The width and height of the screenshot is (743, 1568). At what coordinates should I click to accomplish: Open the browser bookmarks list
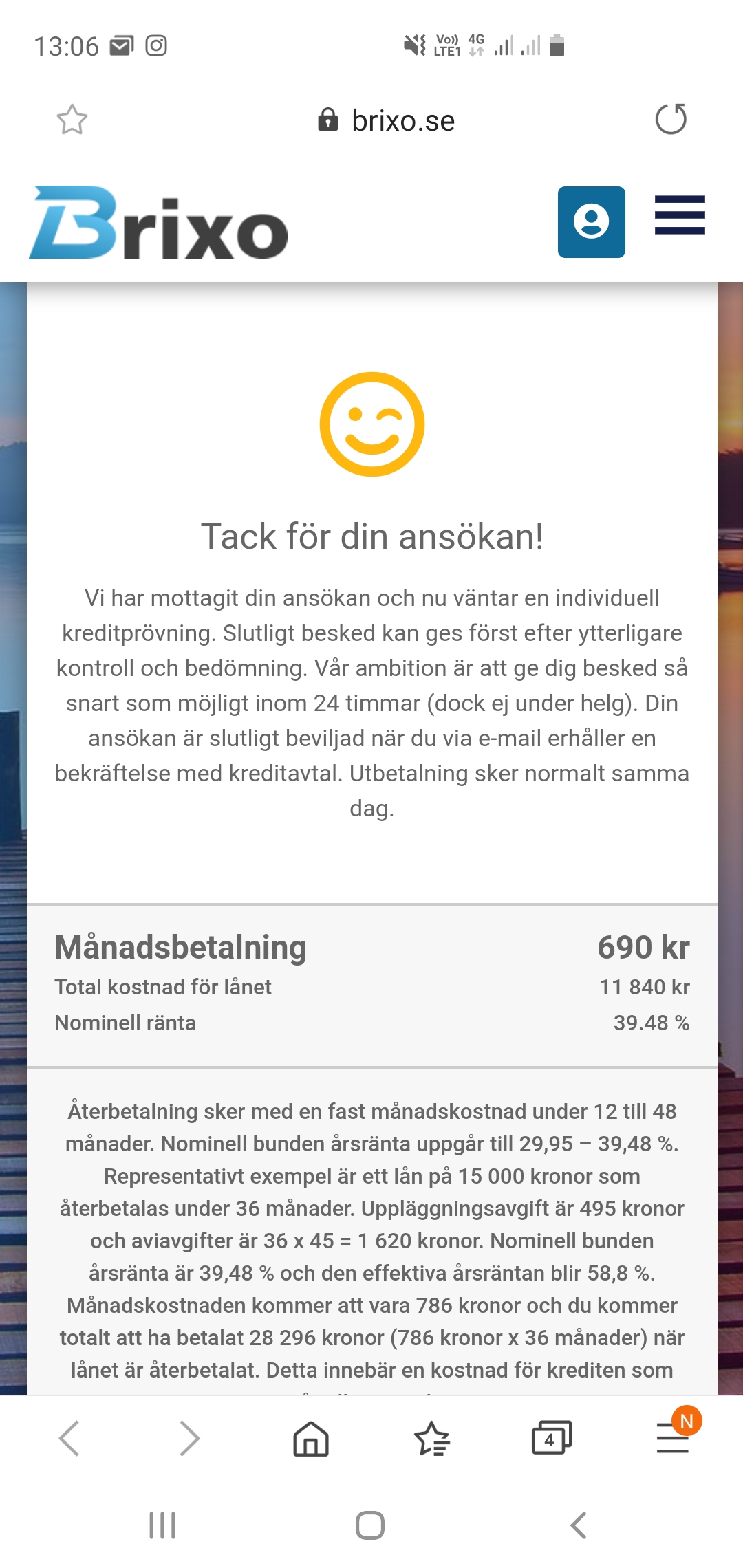tap(431, 1438)
